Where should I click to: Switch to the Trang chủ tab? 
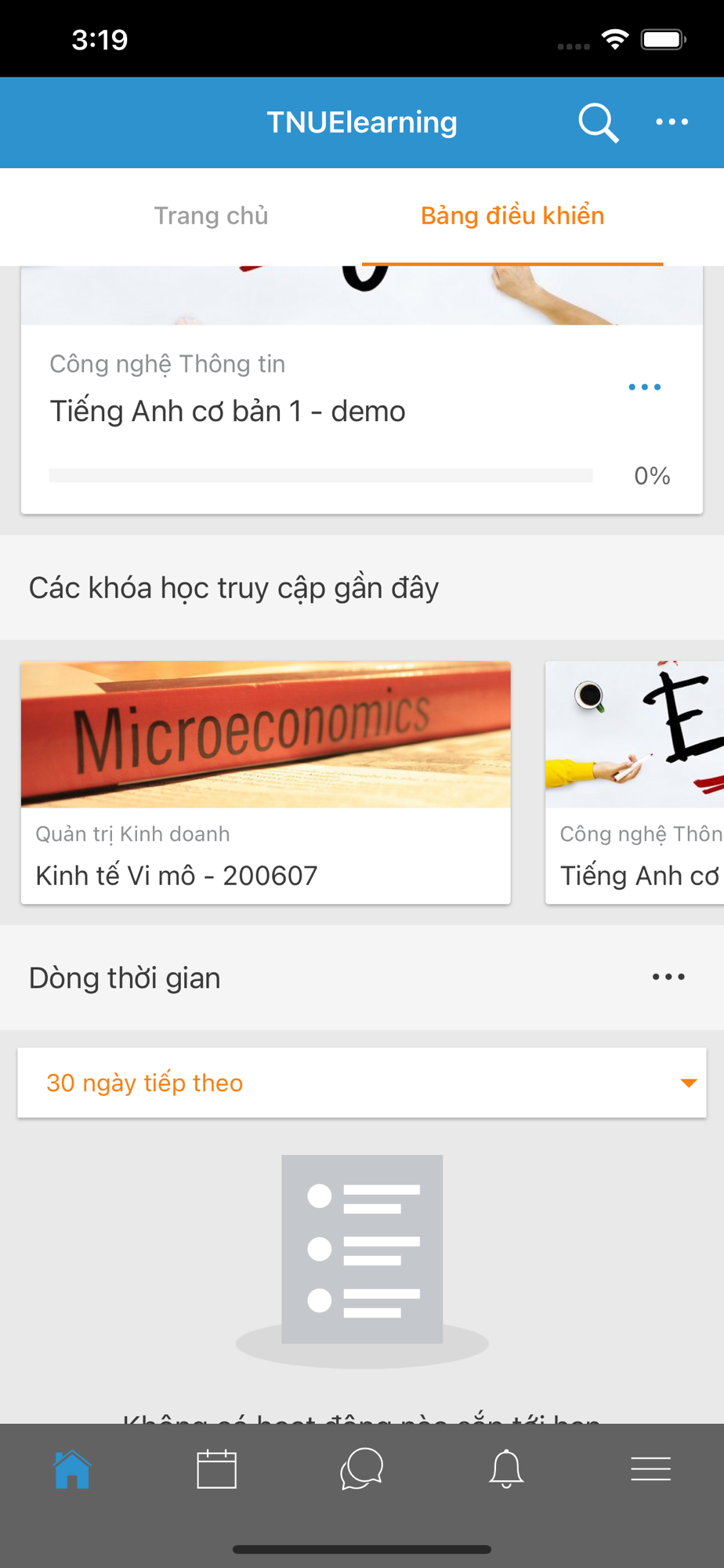tap(211, 216)
